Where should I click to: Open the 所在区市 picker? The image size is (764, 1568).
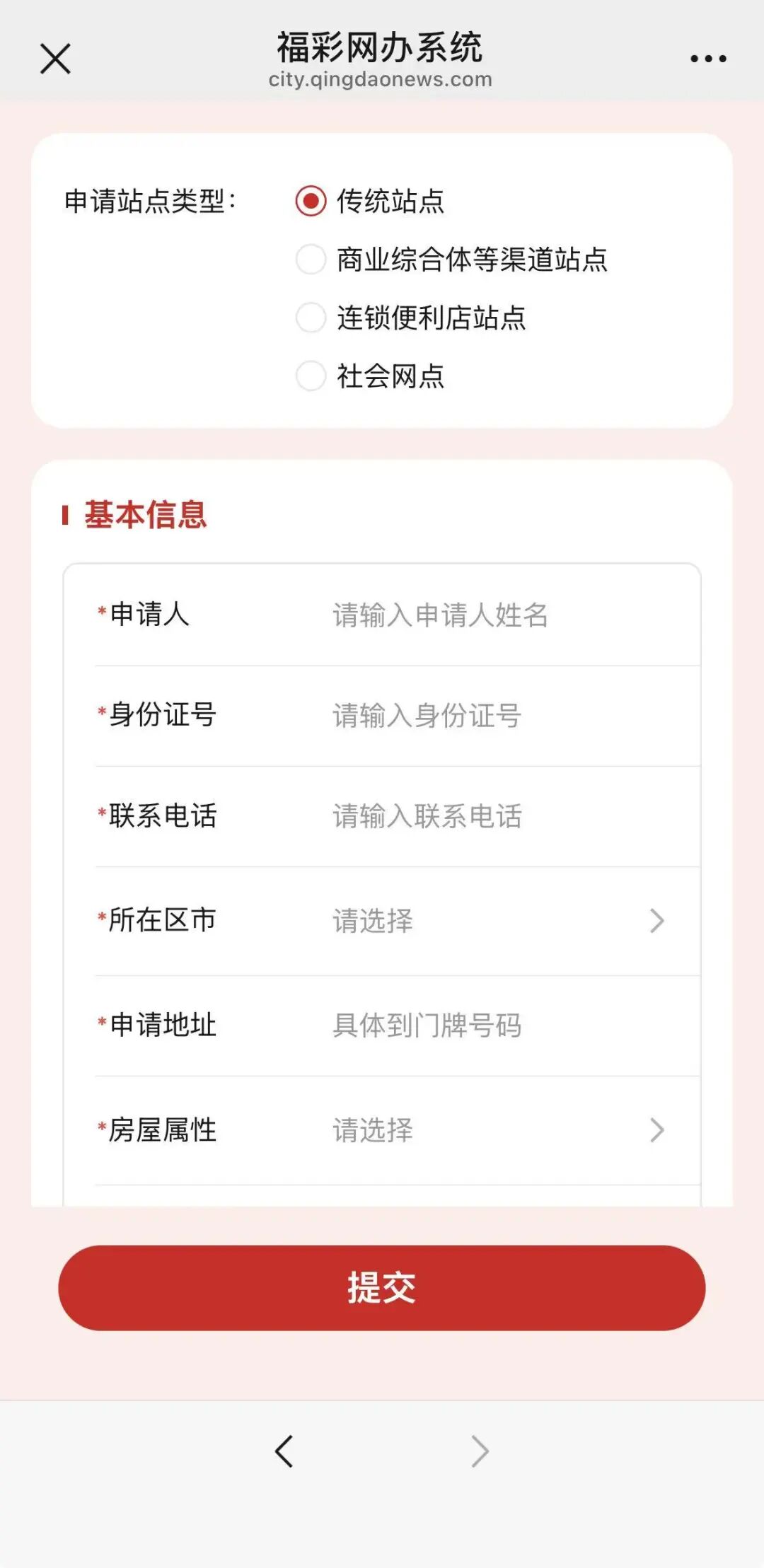pos(495,920)
